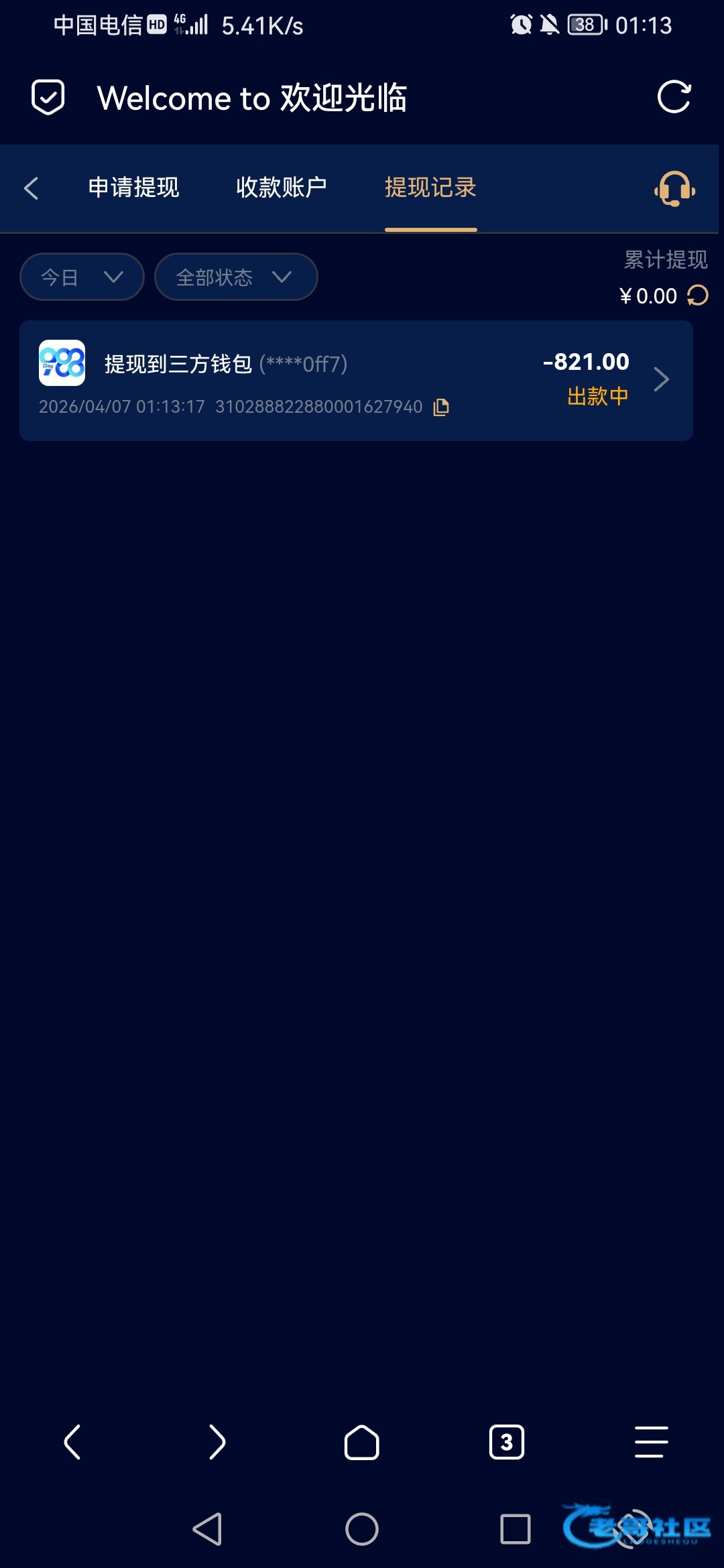Expand the 今日 date filter
Image resolution: width=724 pixels, height=1568 pixels.
pos(82,277)
